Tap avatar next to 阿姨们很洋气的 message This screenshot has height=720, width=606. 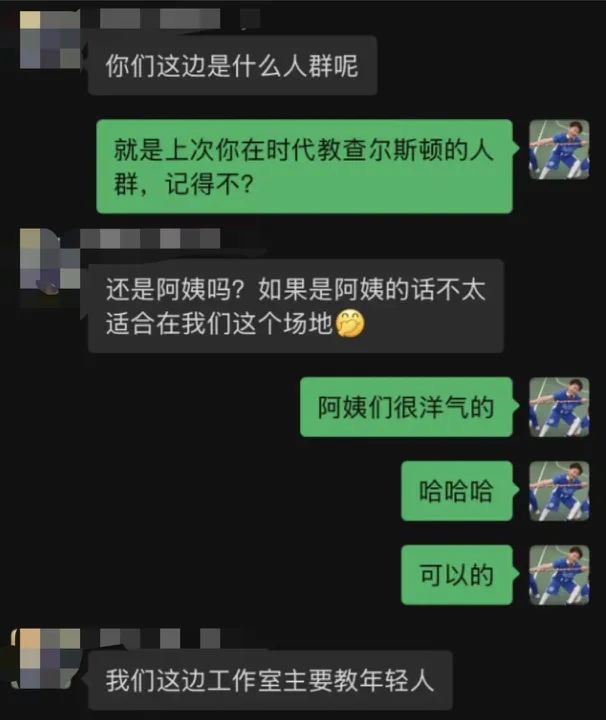(x=558, y=406)
